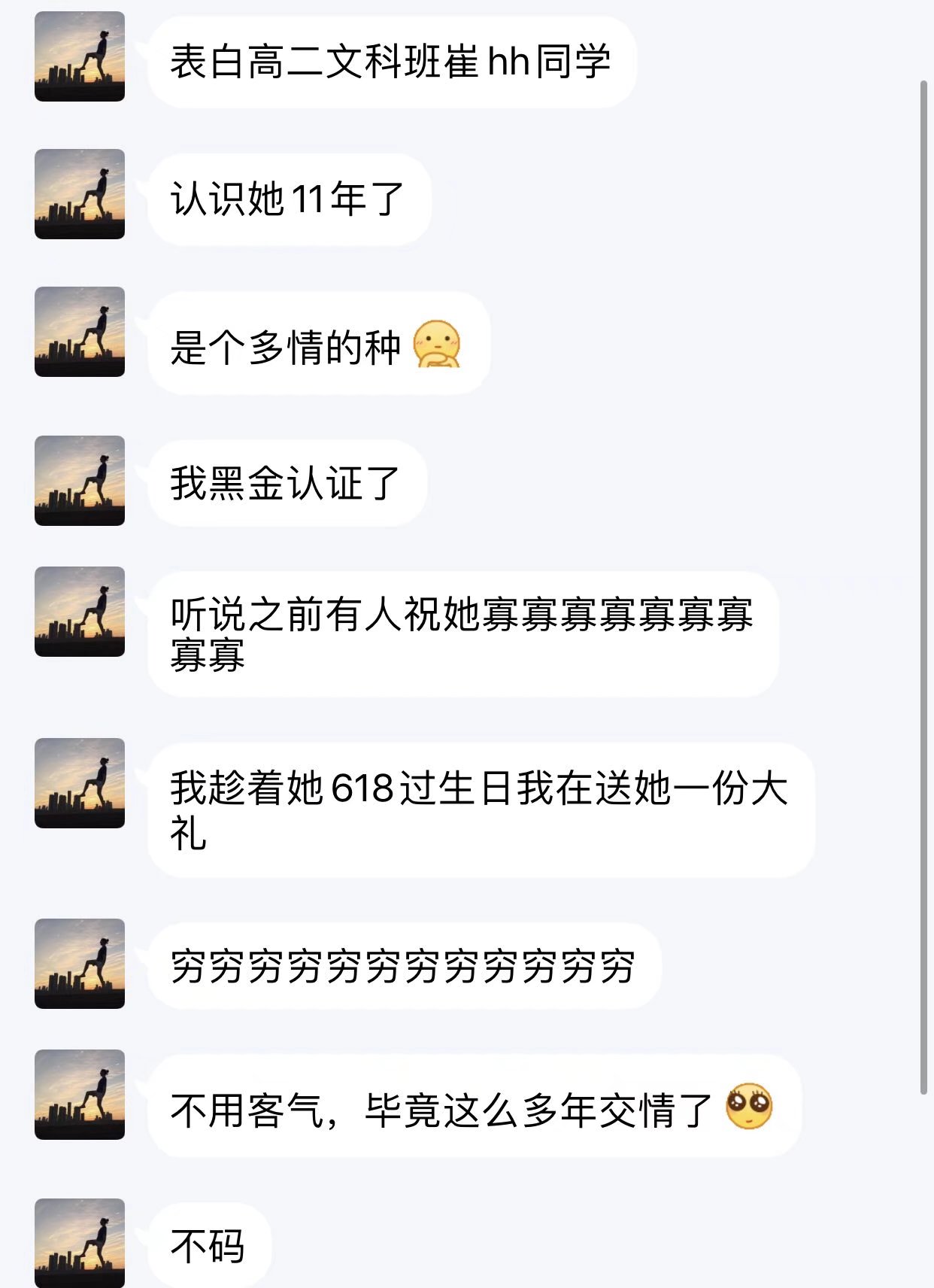Tap the avatar beside 我黑金认证了
This screenshot has width=934, height=1288.
80,481
